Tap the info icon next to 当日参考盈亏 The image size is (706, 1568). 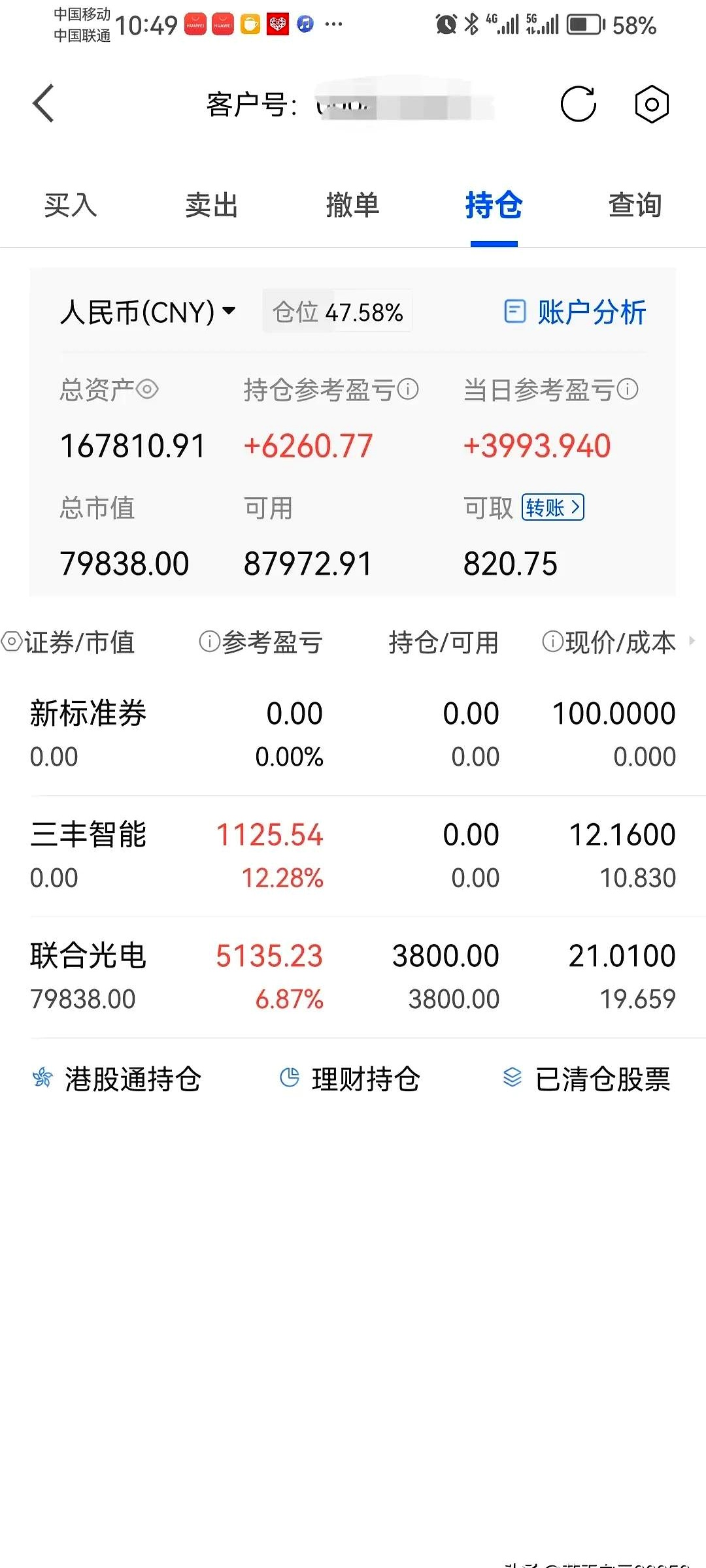628,389
